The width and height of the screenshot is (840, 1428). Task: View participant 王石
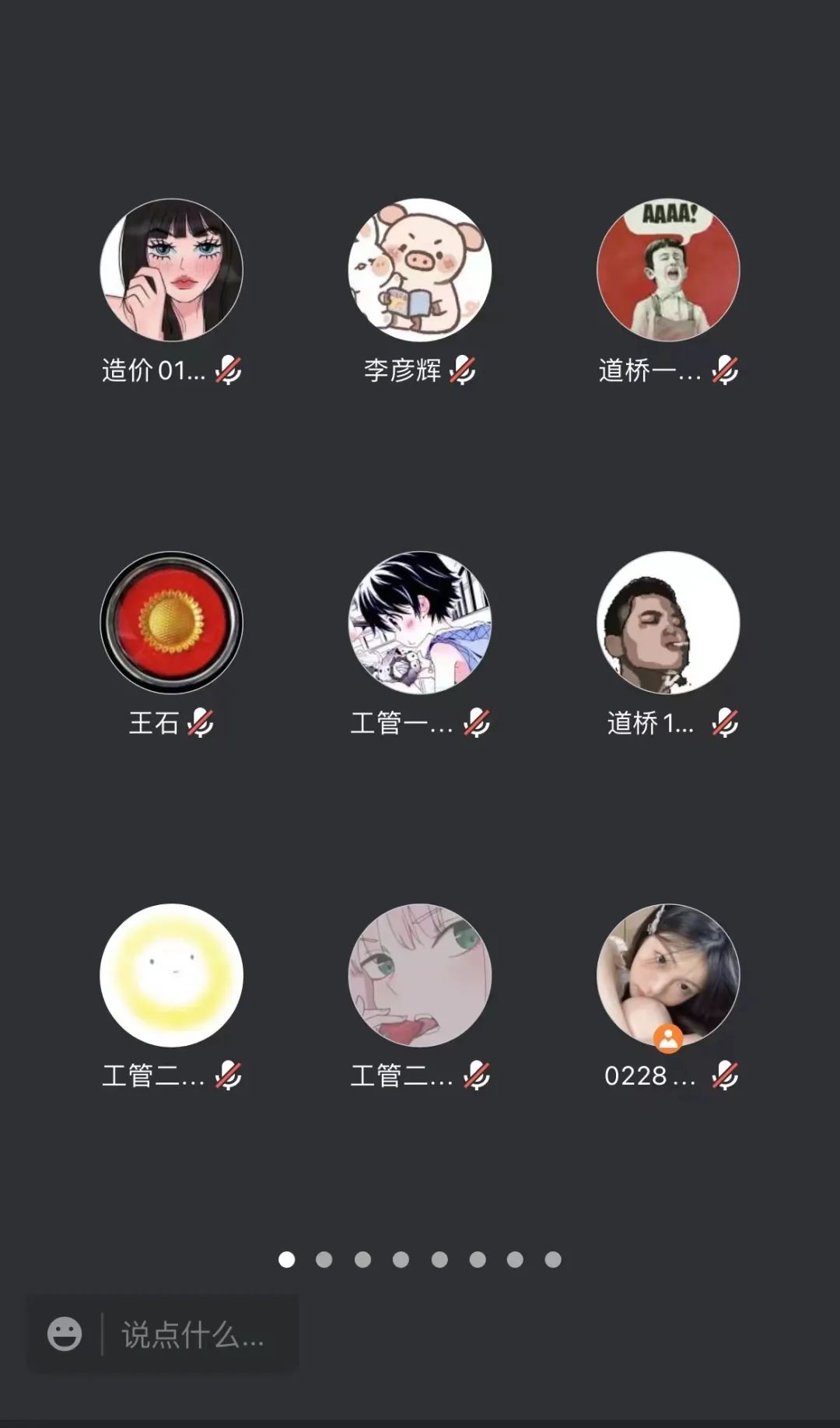tap(171, 623)
